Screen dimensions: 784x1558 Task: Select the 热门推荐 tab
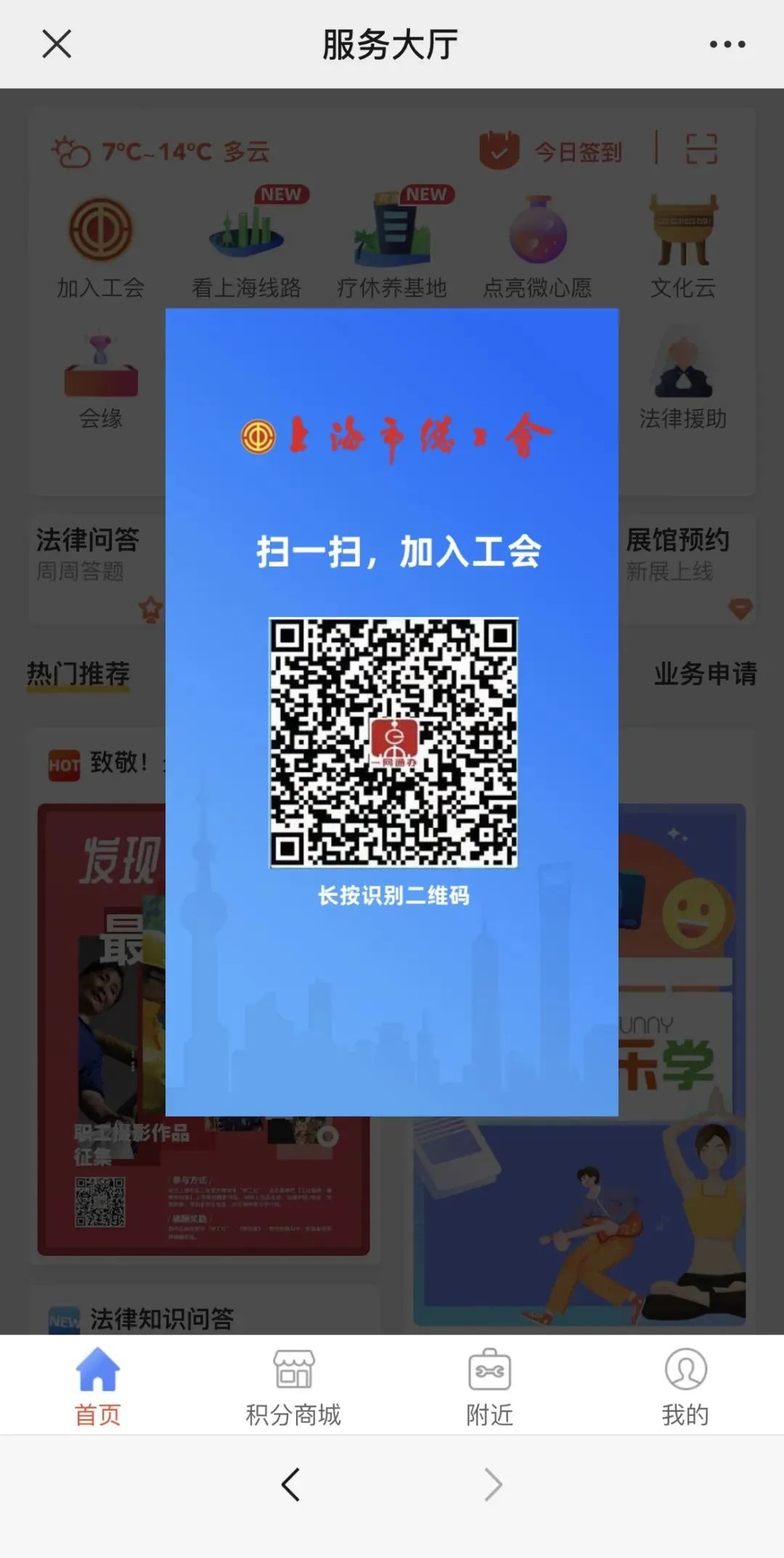(78, 674)
